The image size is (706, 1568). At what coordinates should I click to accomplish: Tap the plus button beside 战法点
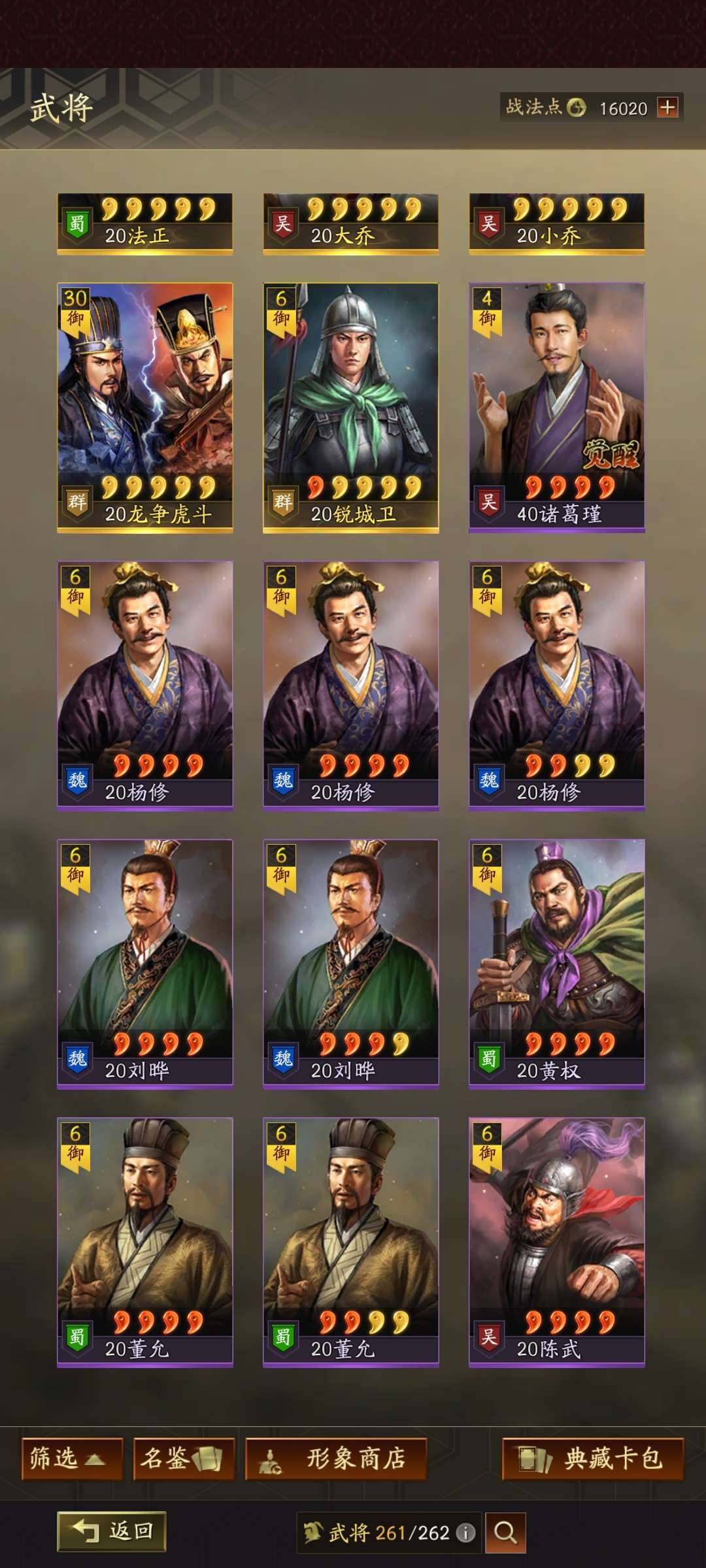(667, 107)
